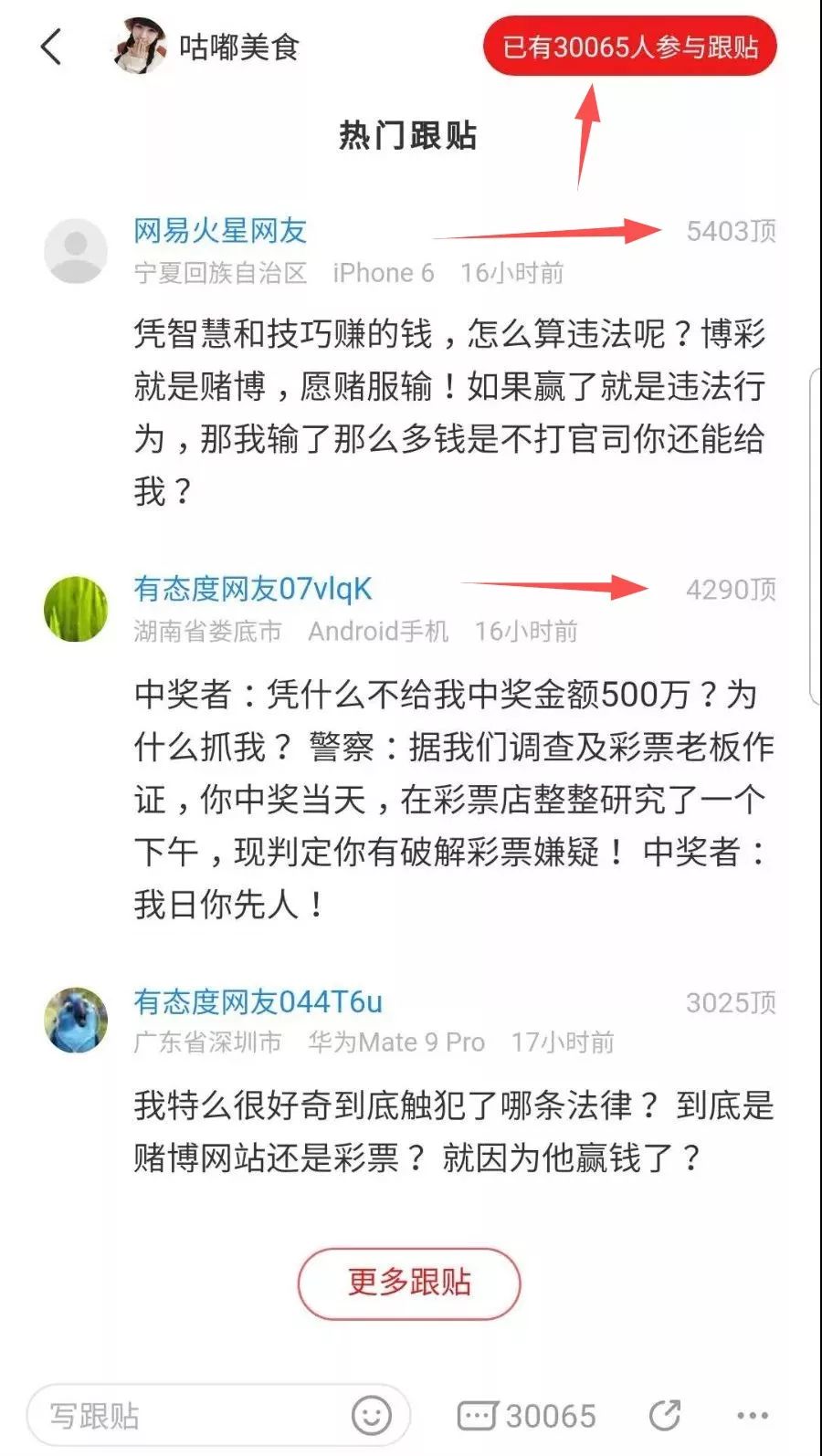Open 咕嘟美食 author profile
The width and height of the screenshot is (822, 1456).
tap(208, 47)
